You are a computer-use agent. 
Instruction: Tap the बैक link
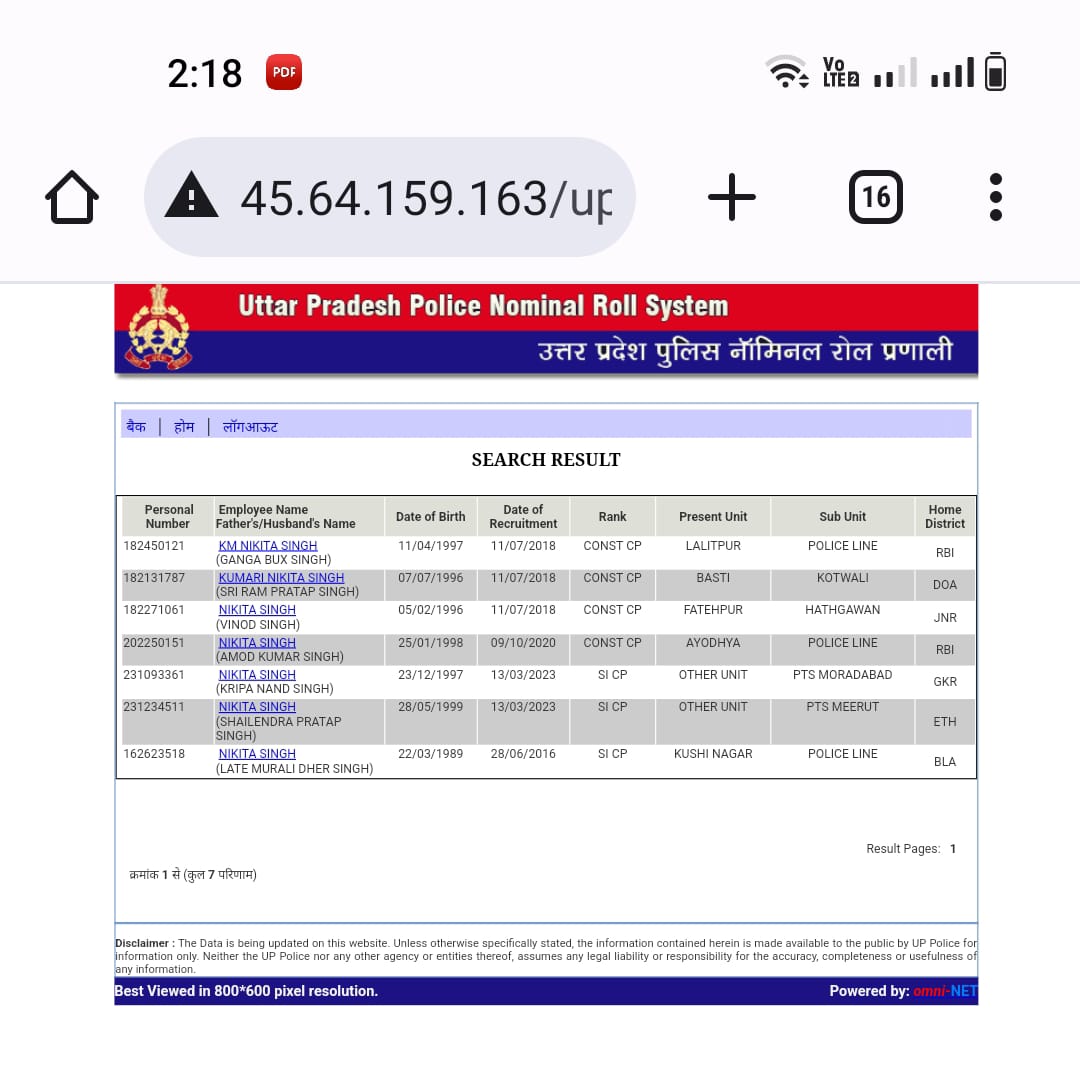136,427
